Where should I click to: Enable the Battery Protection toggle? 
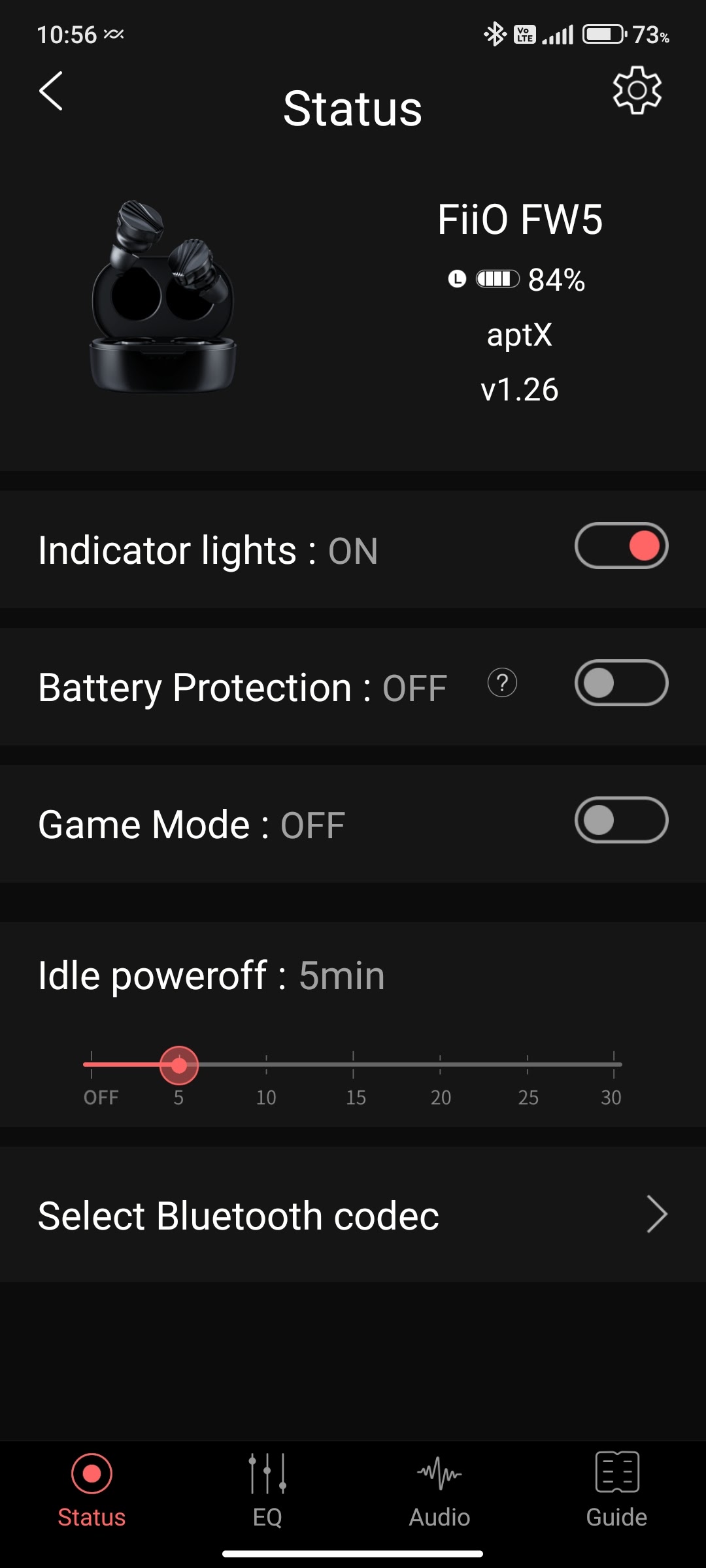621,683
